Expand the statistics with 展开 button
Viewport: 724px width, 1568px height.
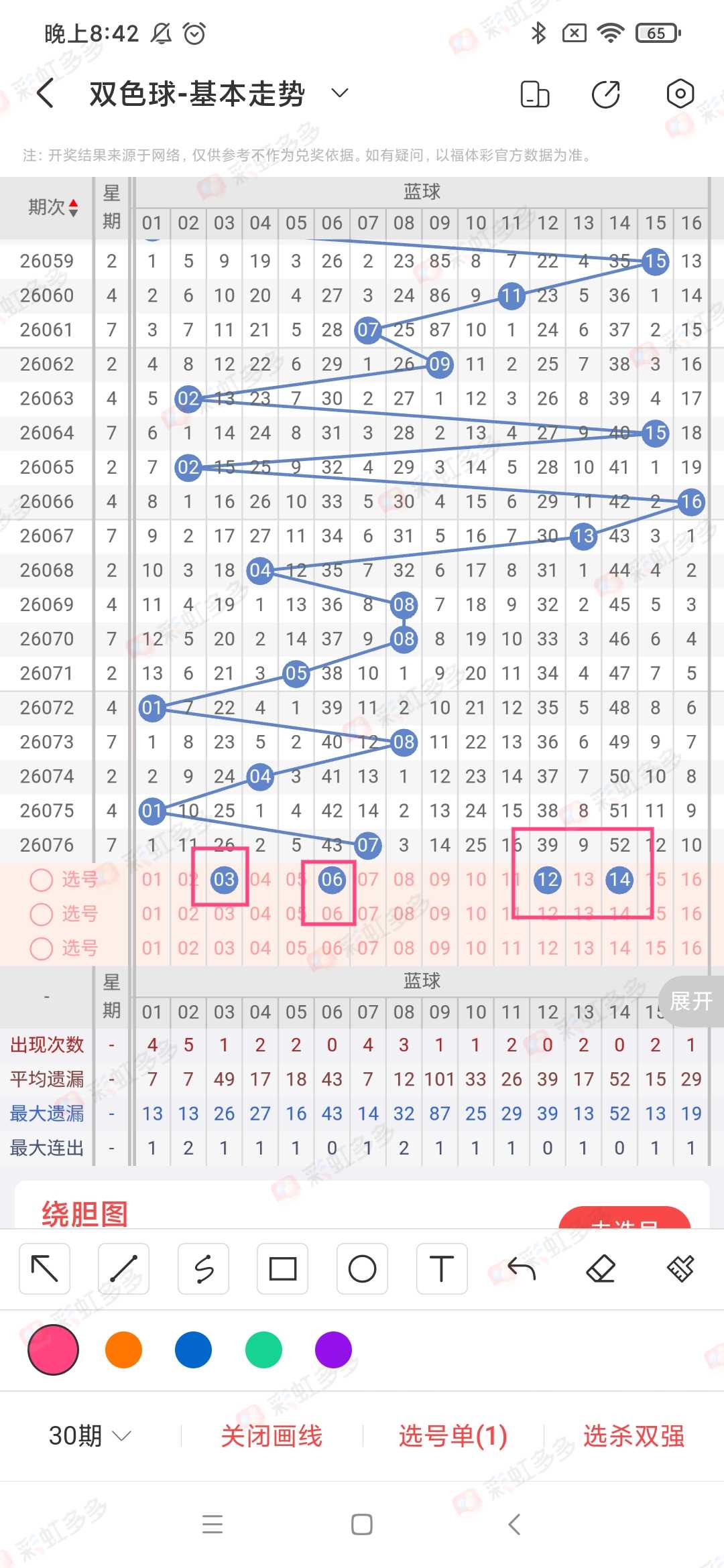click(x=691, y=1001)
